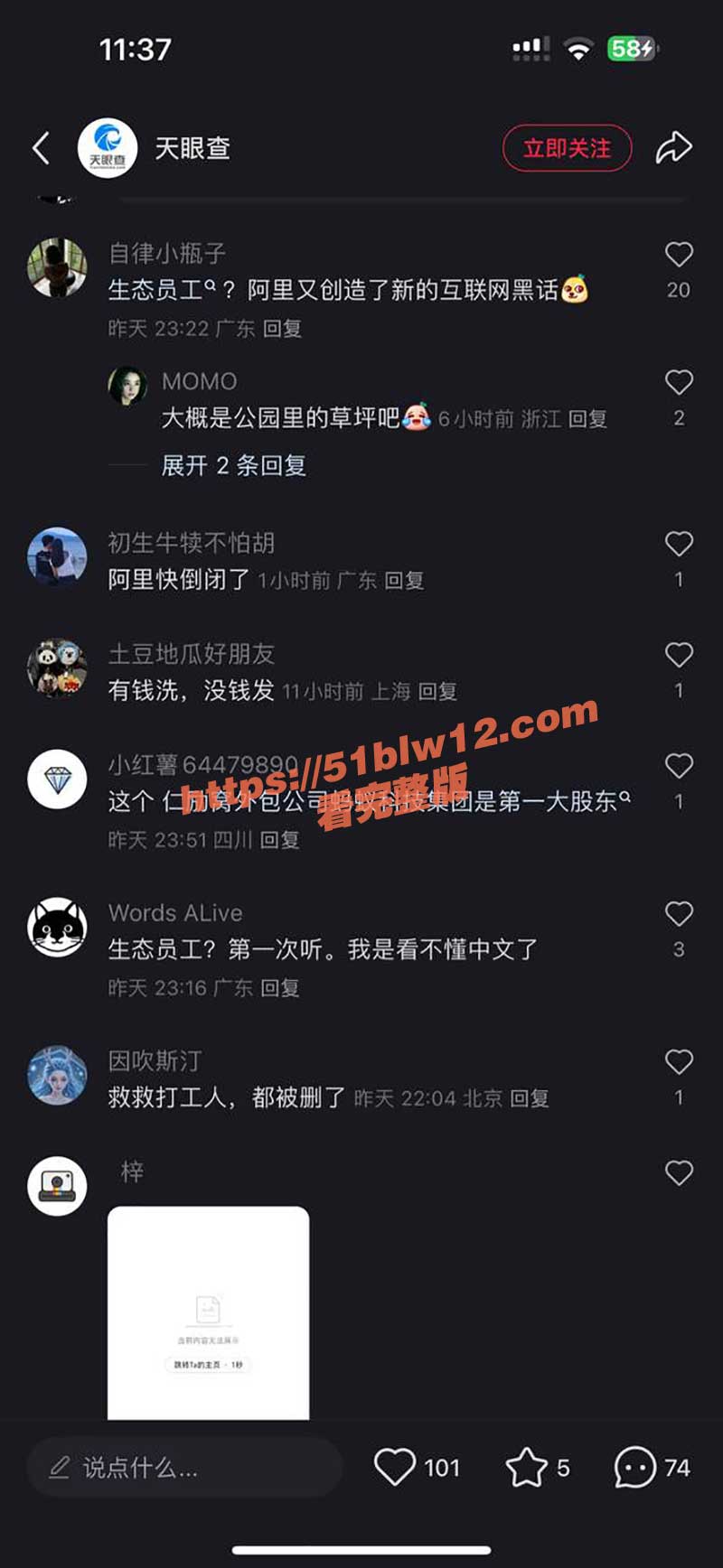Go back using the top-left arrow
The width and height of the screenshot is (723, 1568).
(42, 148)
